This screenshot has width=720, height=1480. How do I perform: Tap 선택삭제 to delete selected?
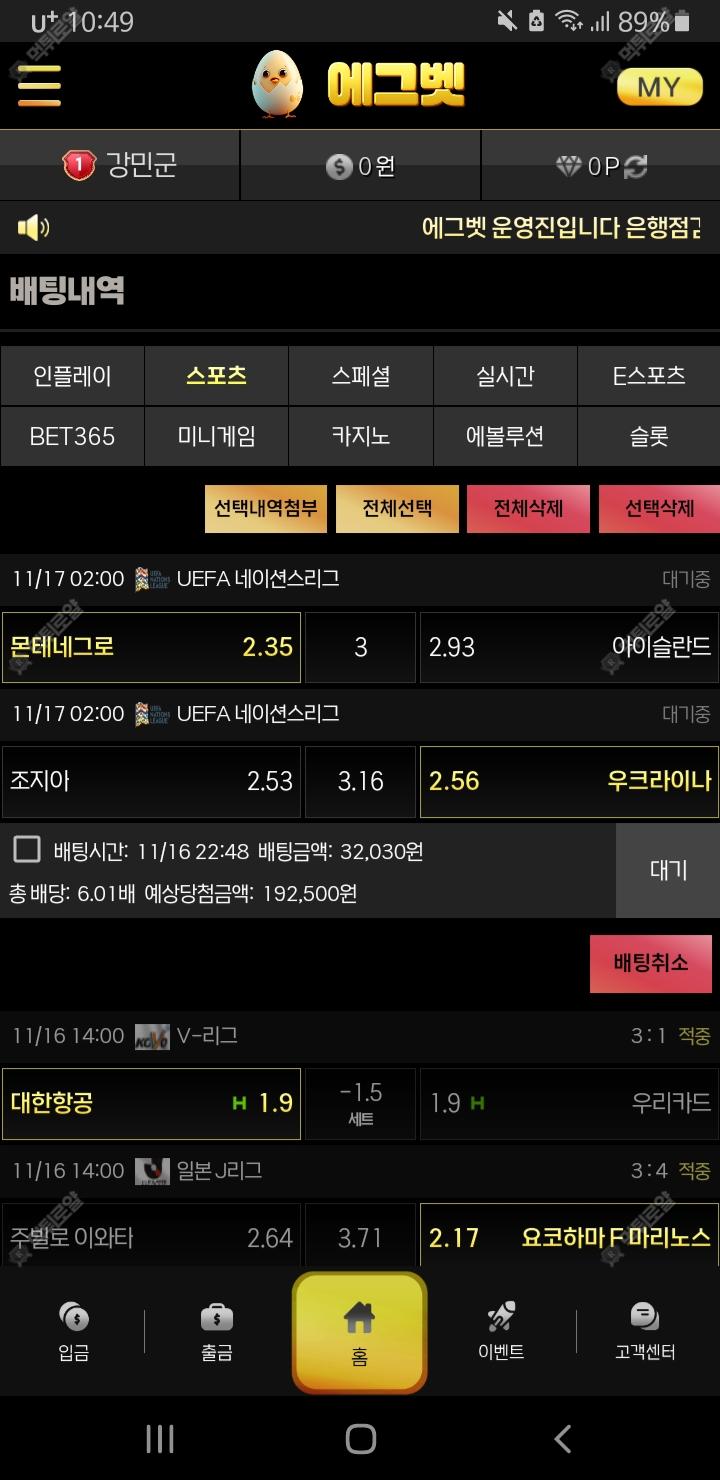click(x=659, y=508)
